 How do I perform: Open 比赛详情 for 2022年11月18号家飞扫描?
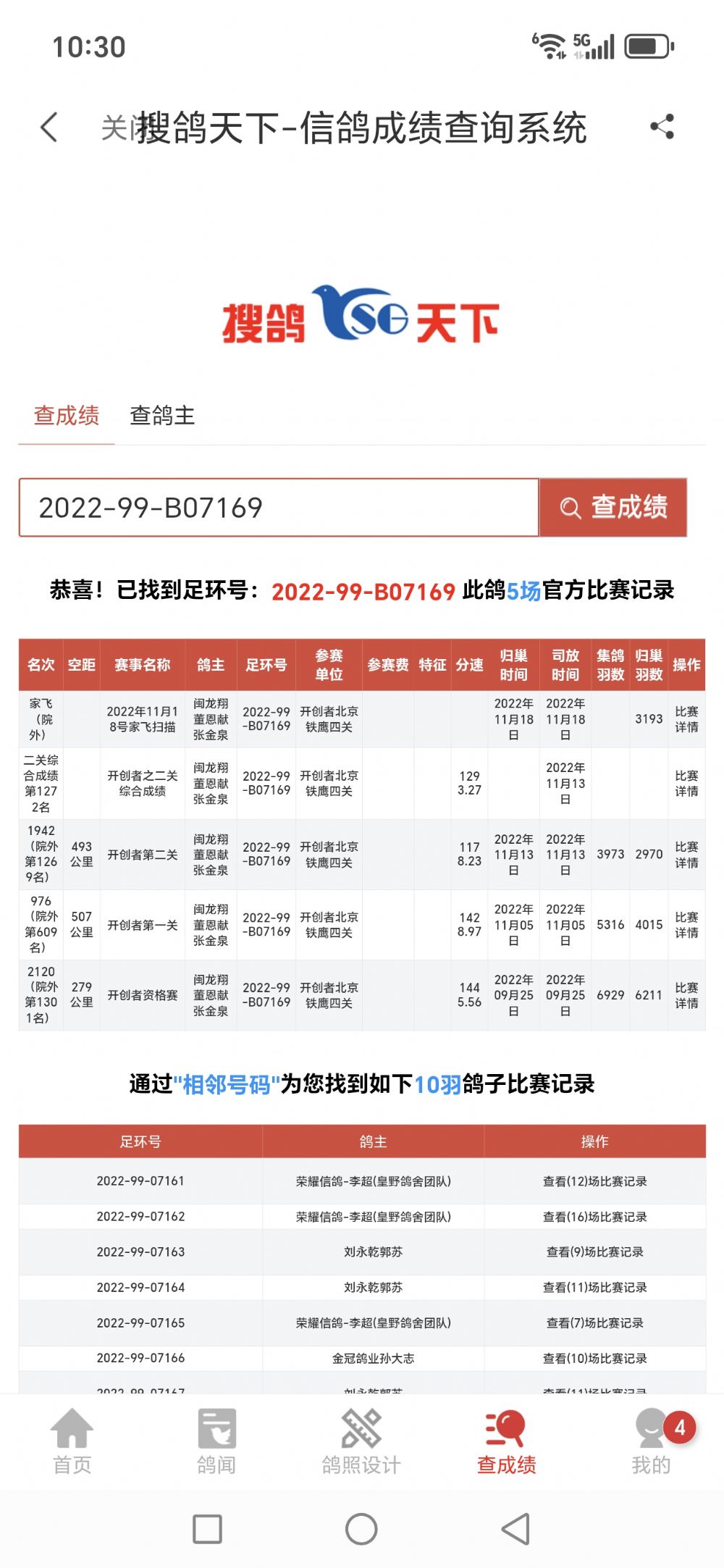[686, 719]
